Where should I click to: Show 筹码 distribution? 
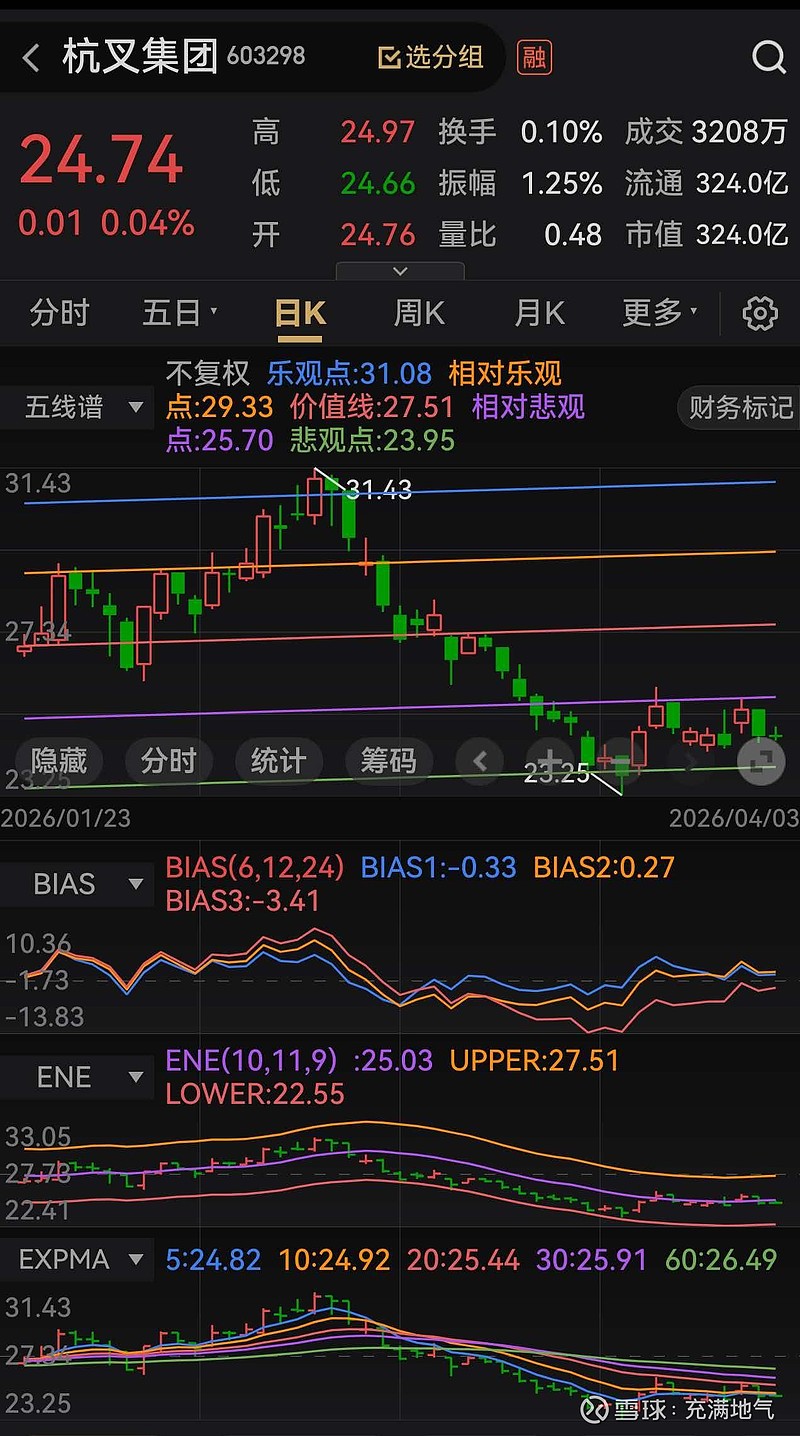[x=387, y=761]
